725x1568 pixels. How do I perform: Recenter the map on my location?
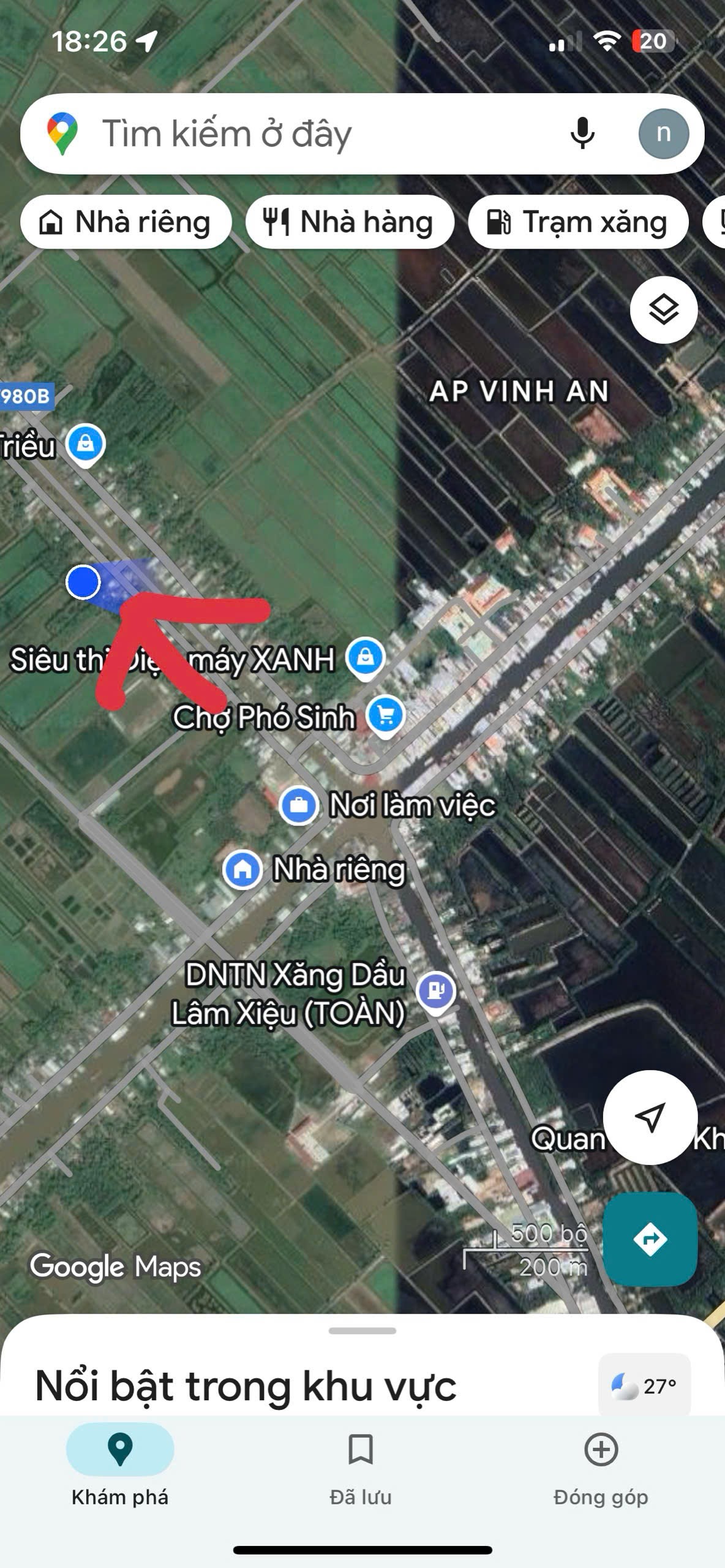(x=650, y=1117)
